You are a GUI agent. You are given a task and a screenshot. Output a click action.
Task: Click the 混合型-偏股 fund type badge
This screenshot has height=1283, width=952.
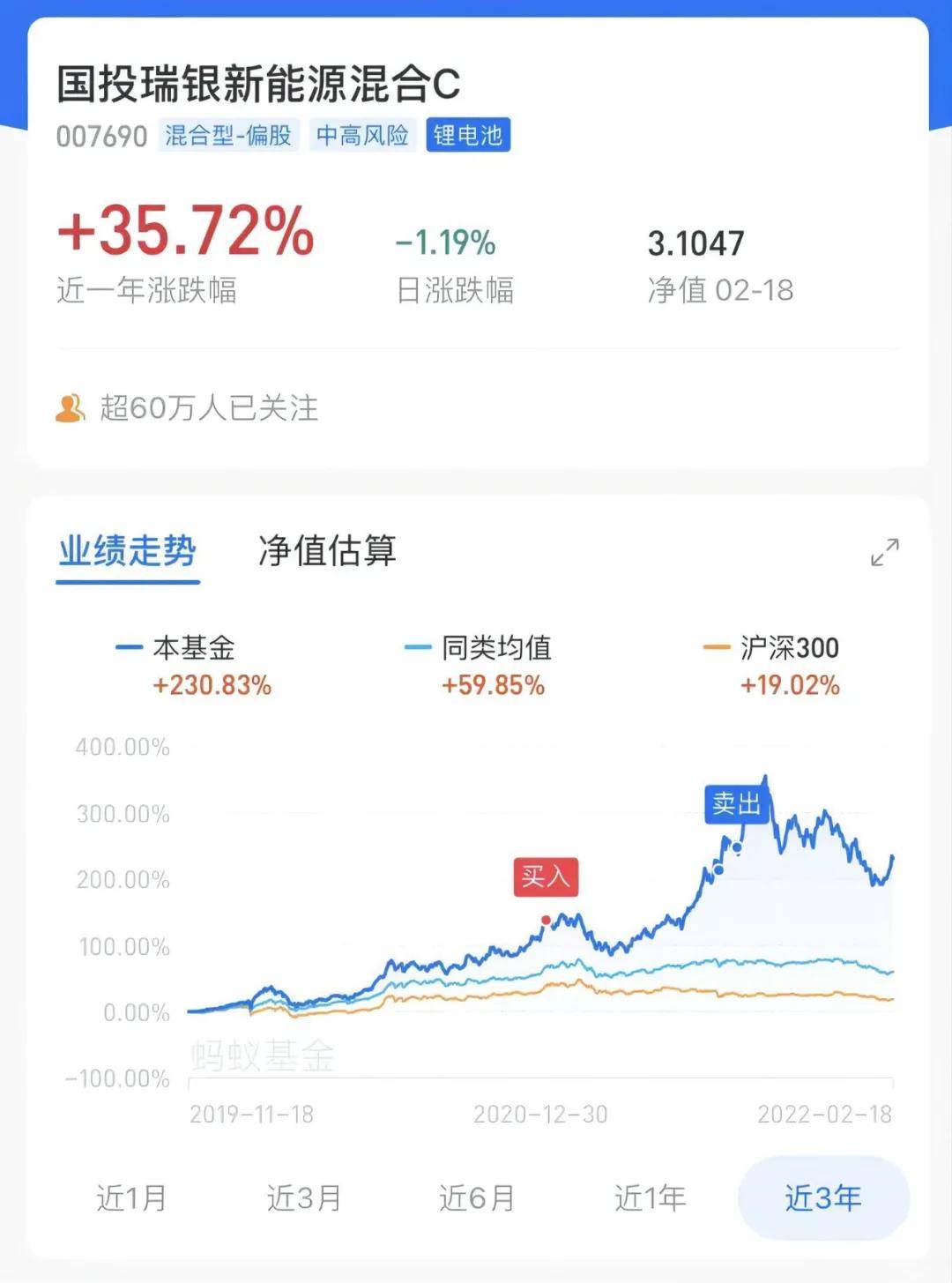(x=231, y=137)
